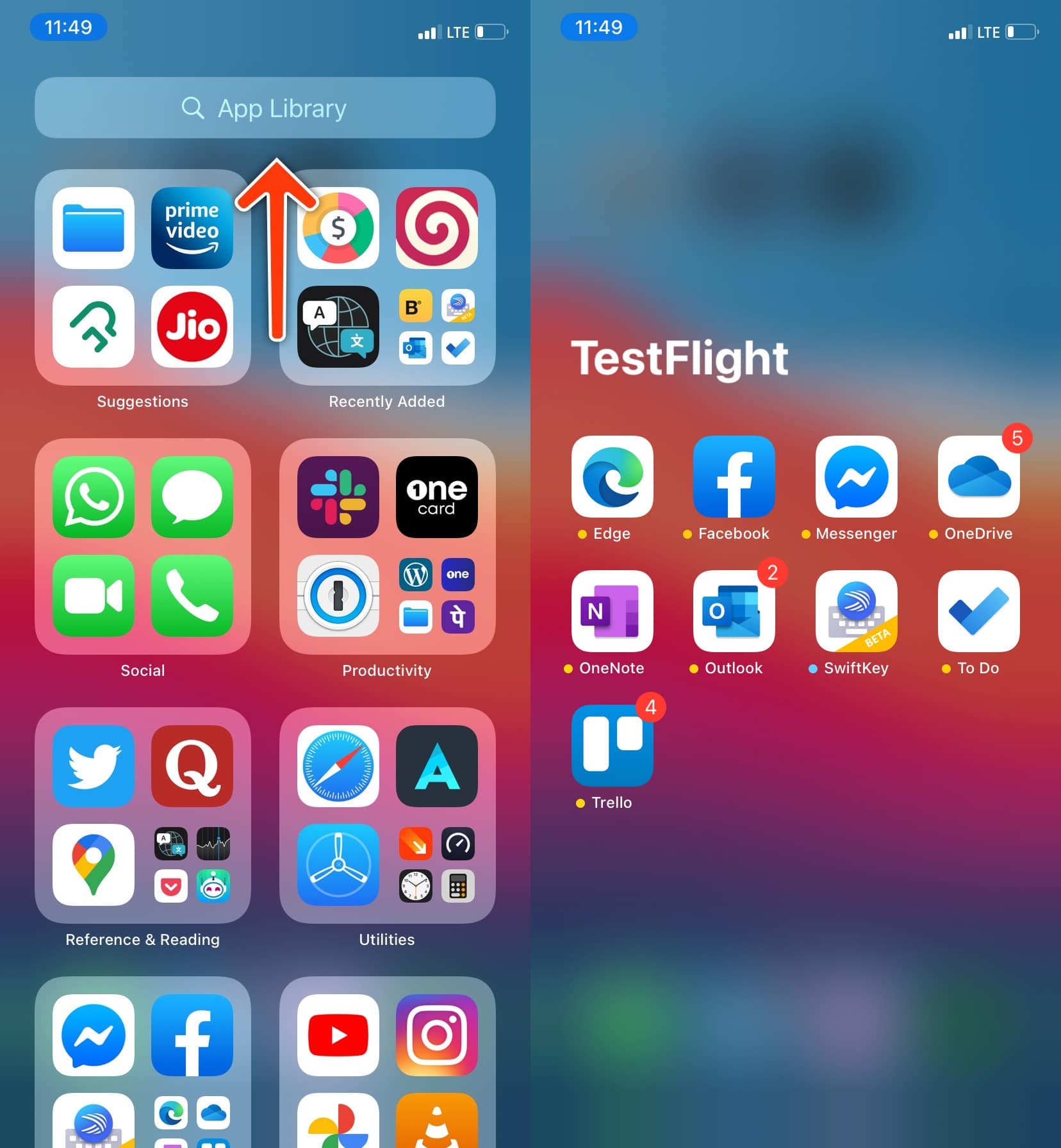
Task: Open the 1Password app
Action: (338, 596)
